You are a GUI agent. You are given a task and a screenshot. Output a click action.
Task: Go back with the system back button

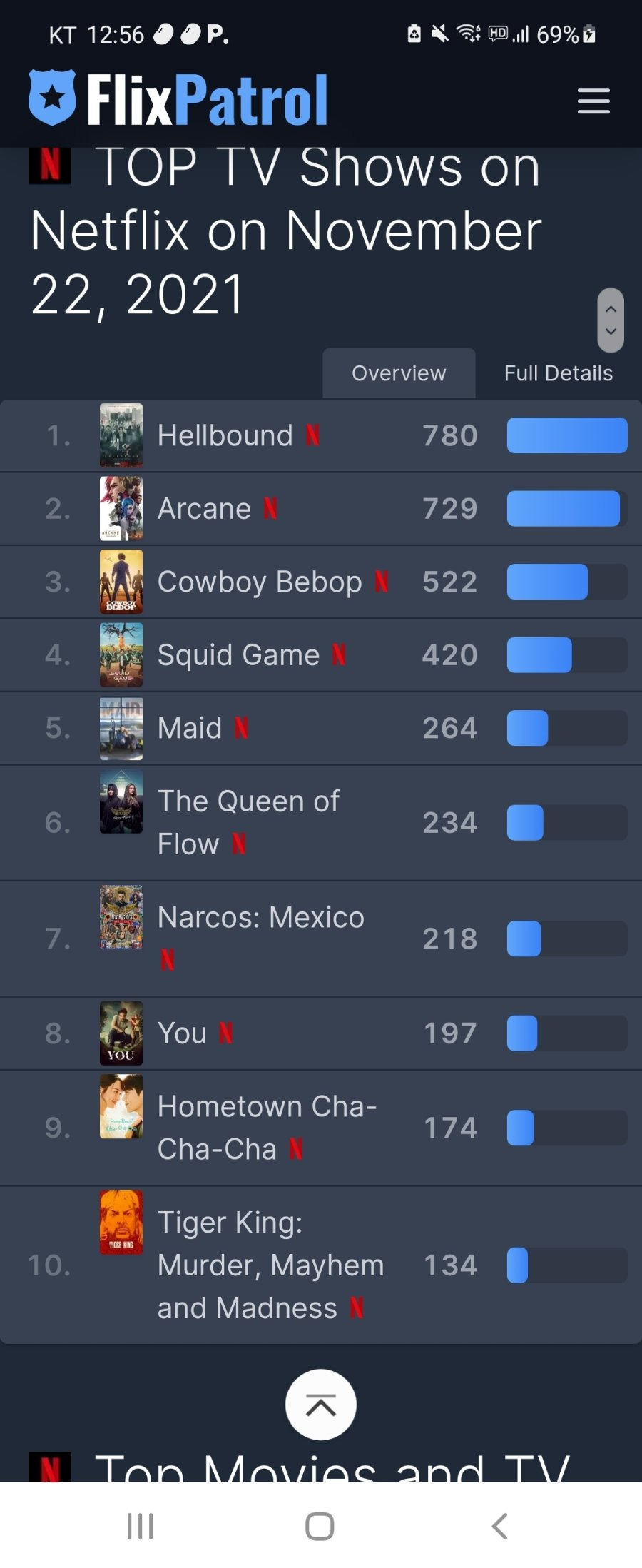click(500, 1527)
